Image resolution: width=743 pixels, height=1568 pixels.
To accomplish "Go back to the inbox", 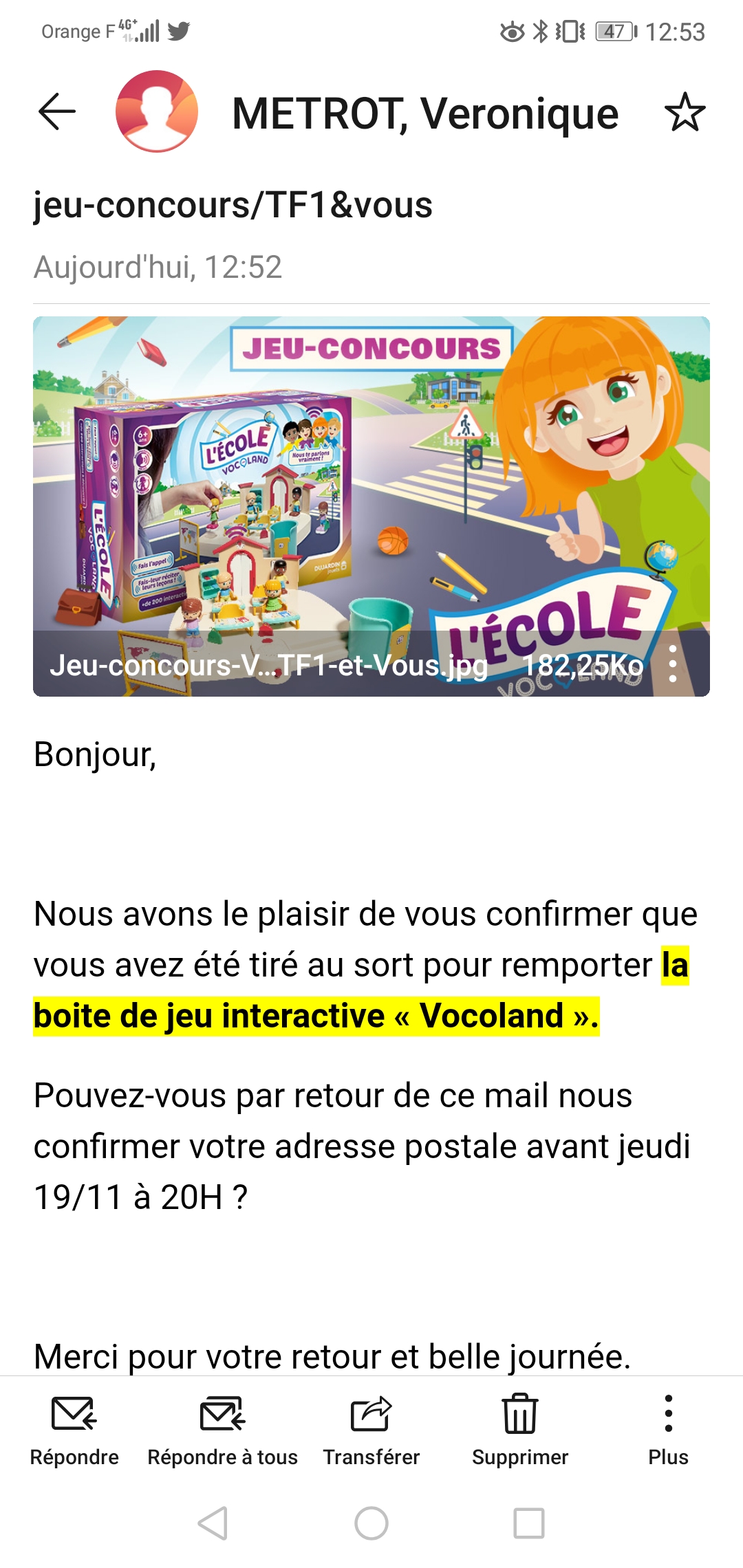I will point(57,112).
